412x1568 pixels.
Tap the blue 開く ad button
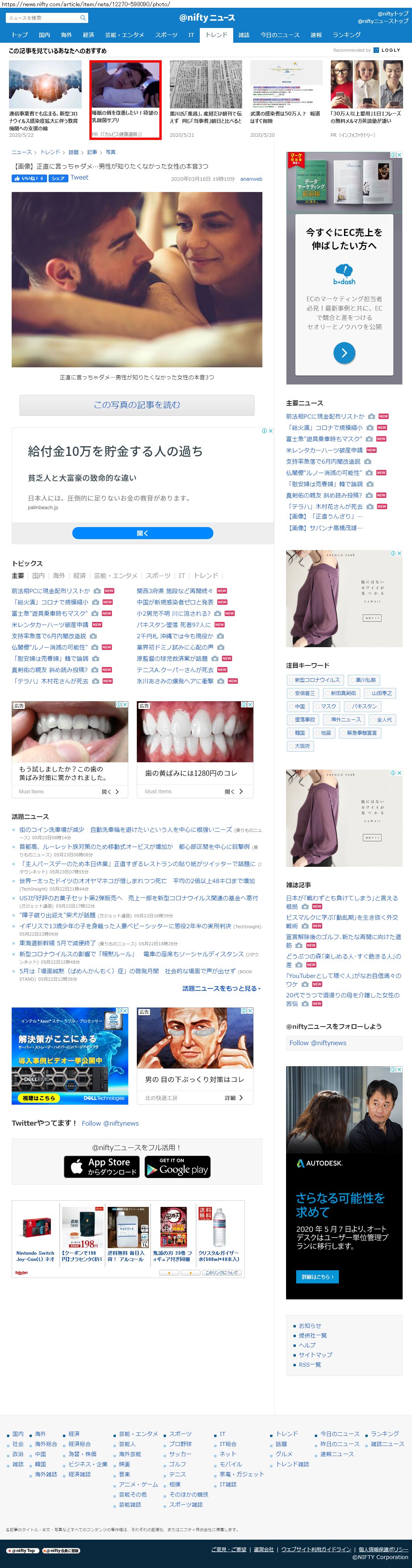pos(142,533)
